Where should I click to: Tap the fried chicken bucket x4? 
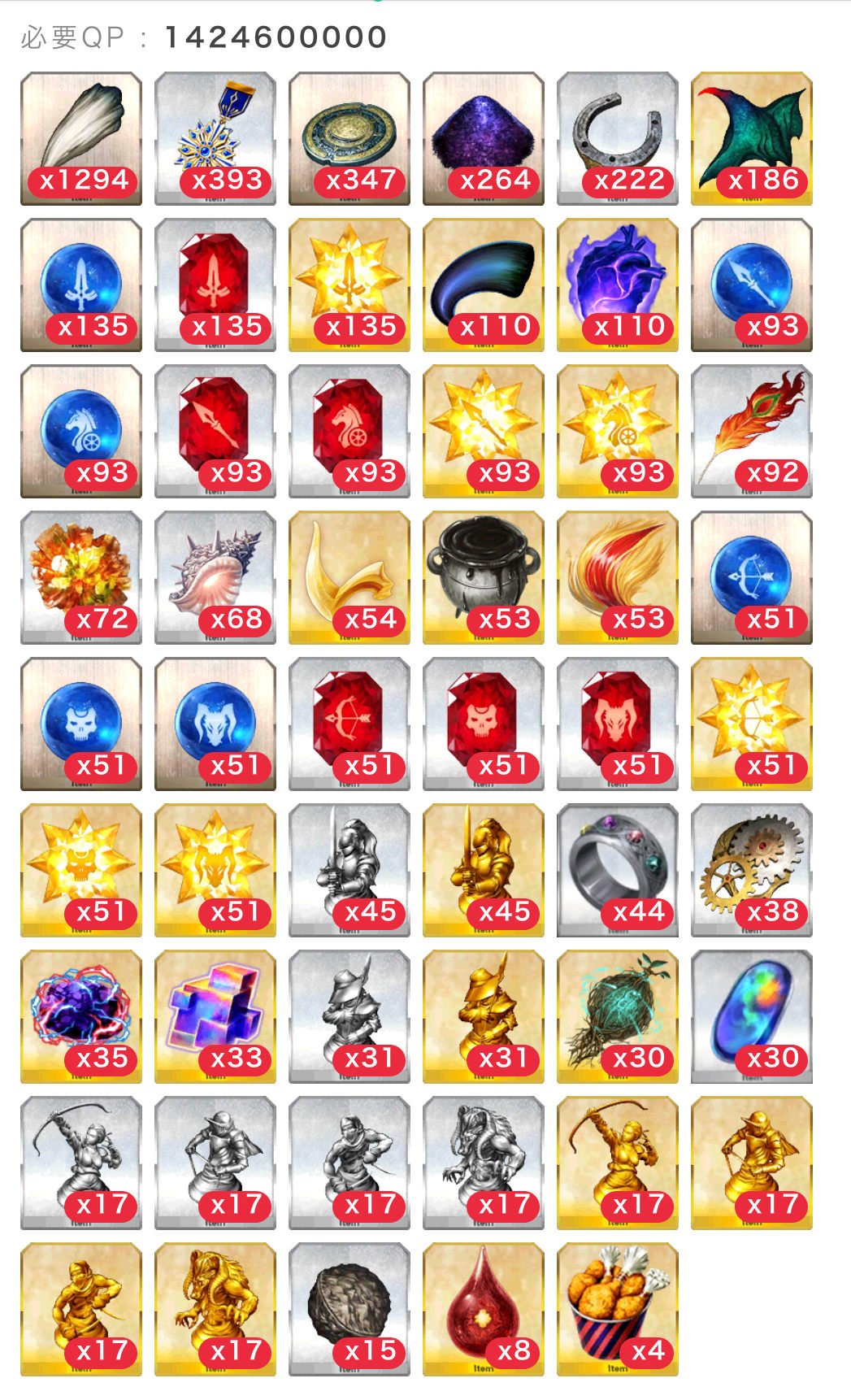pos(618,1309)
